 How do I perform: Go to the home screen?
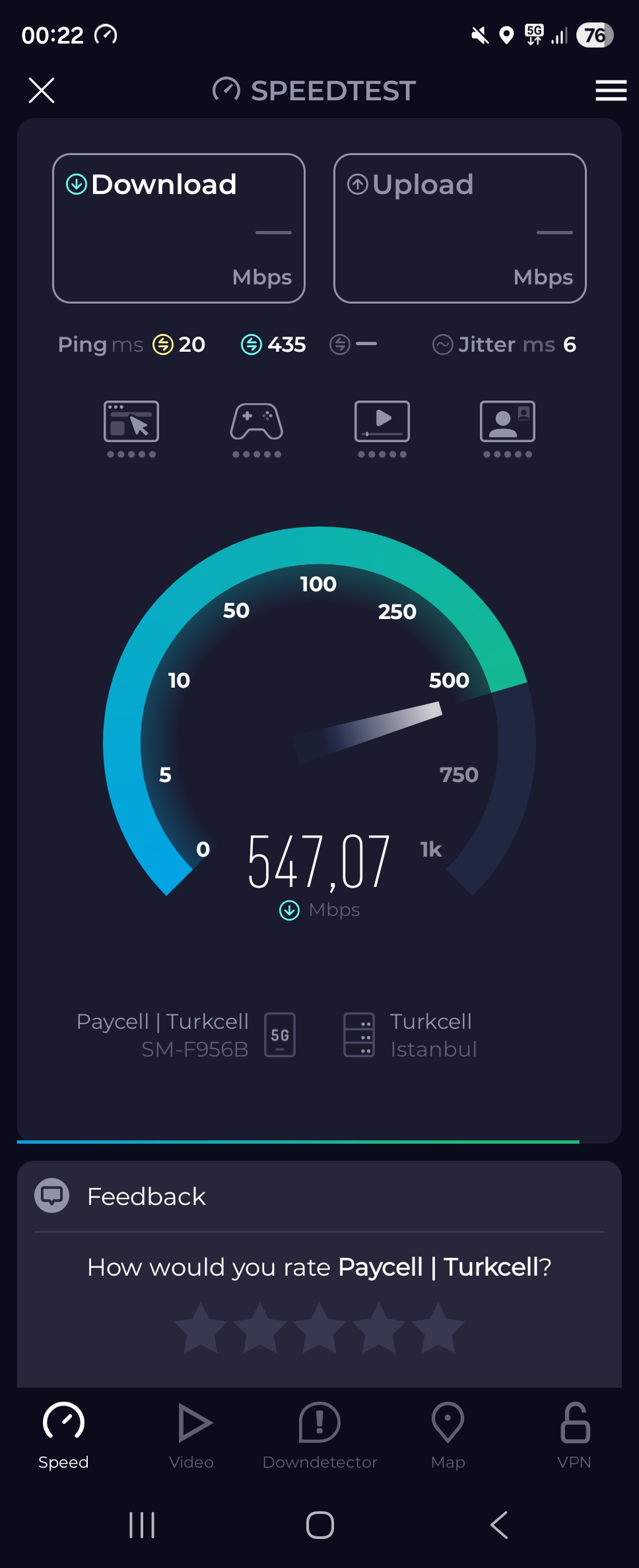[x=319, y=1525]
